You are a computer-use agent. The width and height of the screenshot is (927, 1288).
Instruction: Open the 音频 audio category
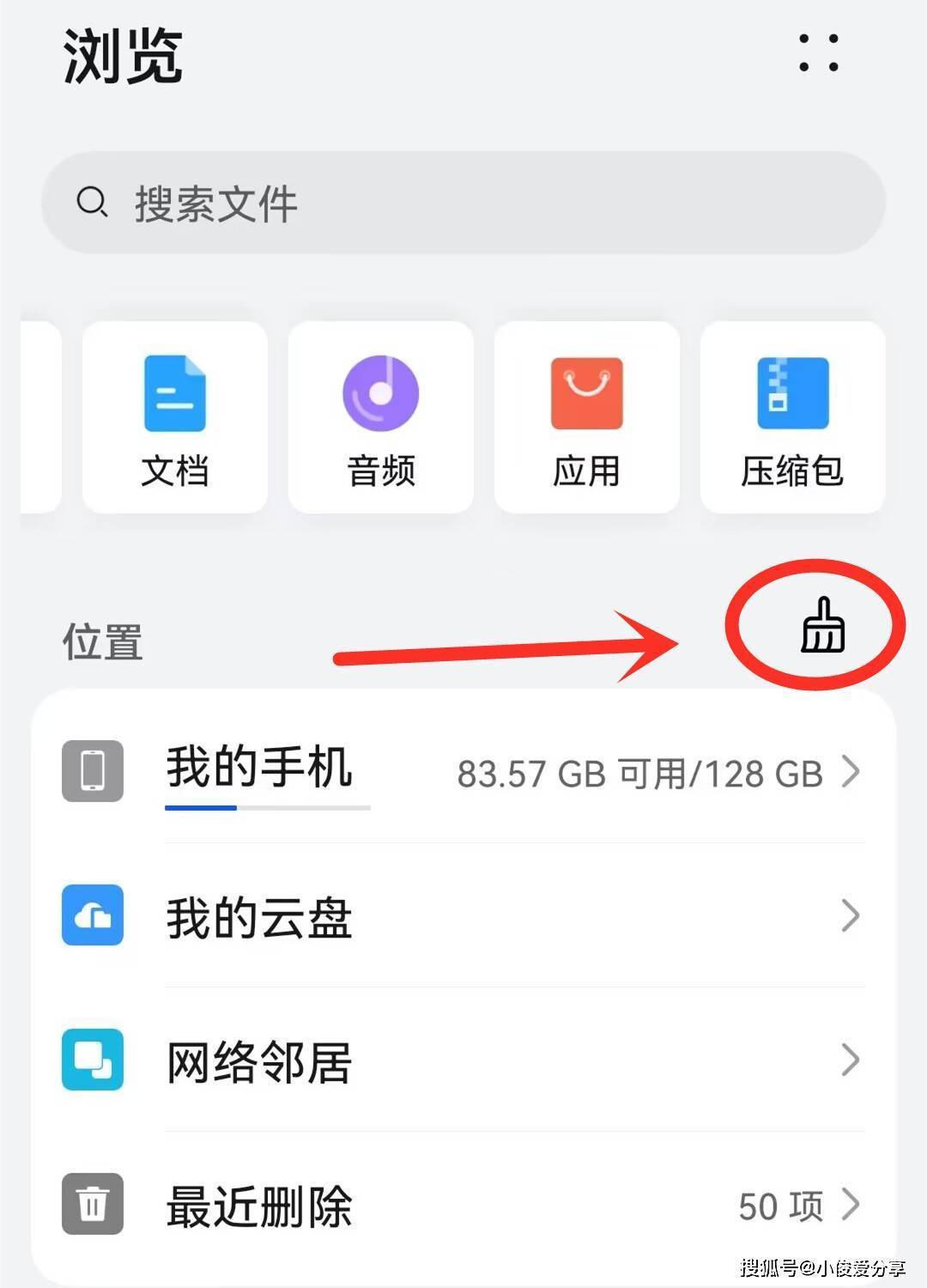(x=381, y=417)
